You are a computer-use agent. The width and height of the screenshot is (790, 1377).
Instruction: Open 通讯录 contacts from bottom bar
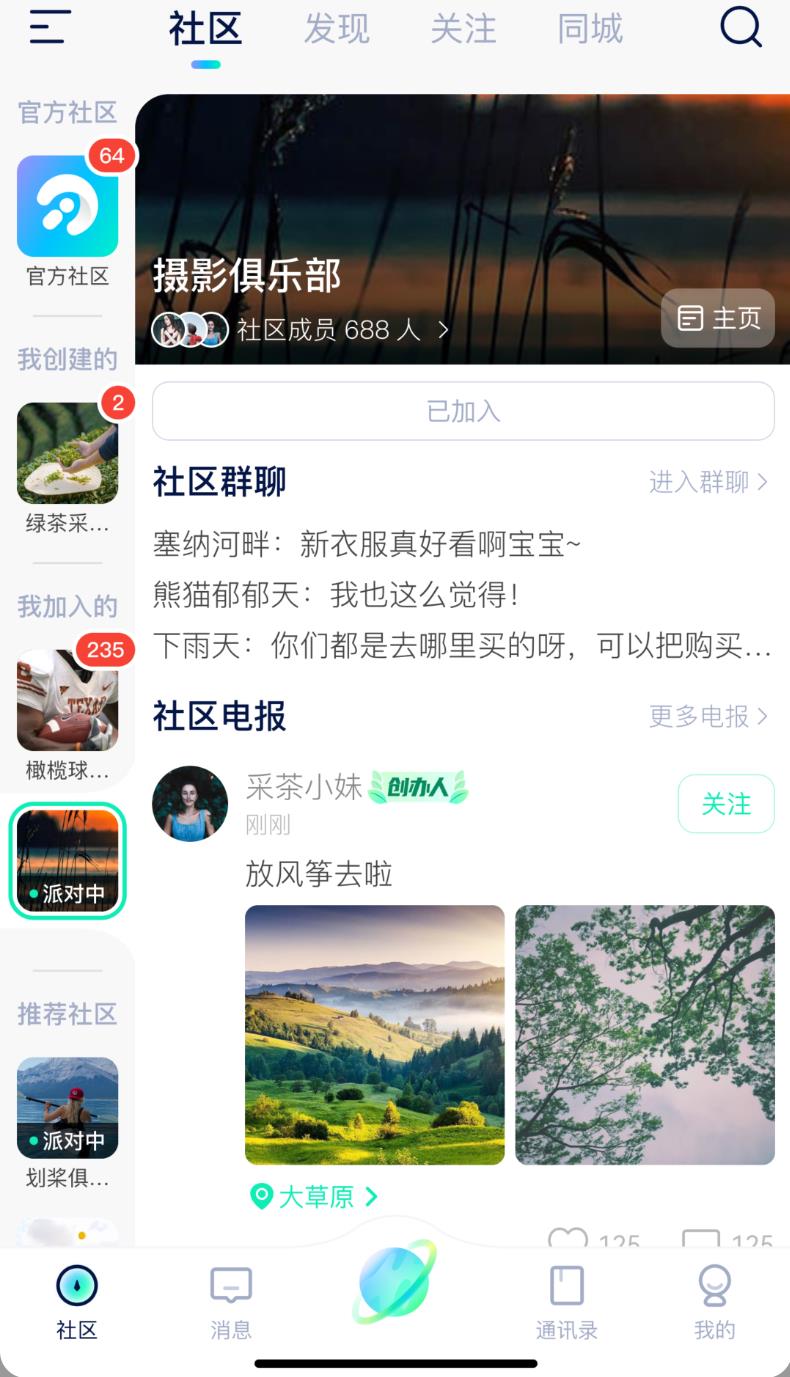[x=566, y=1300]
